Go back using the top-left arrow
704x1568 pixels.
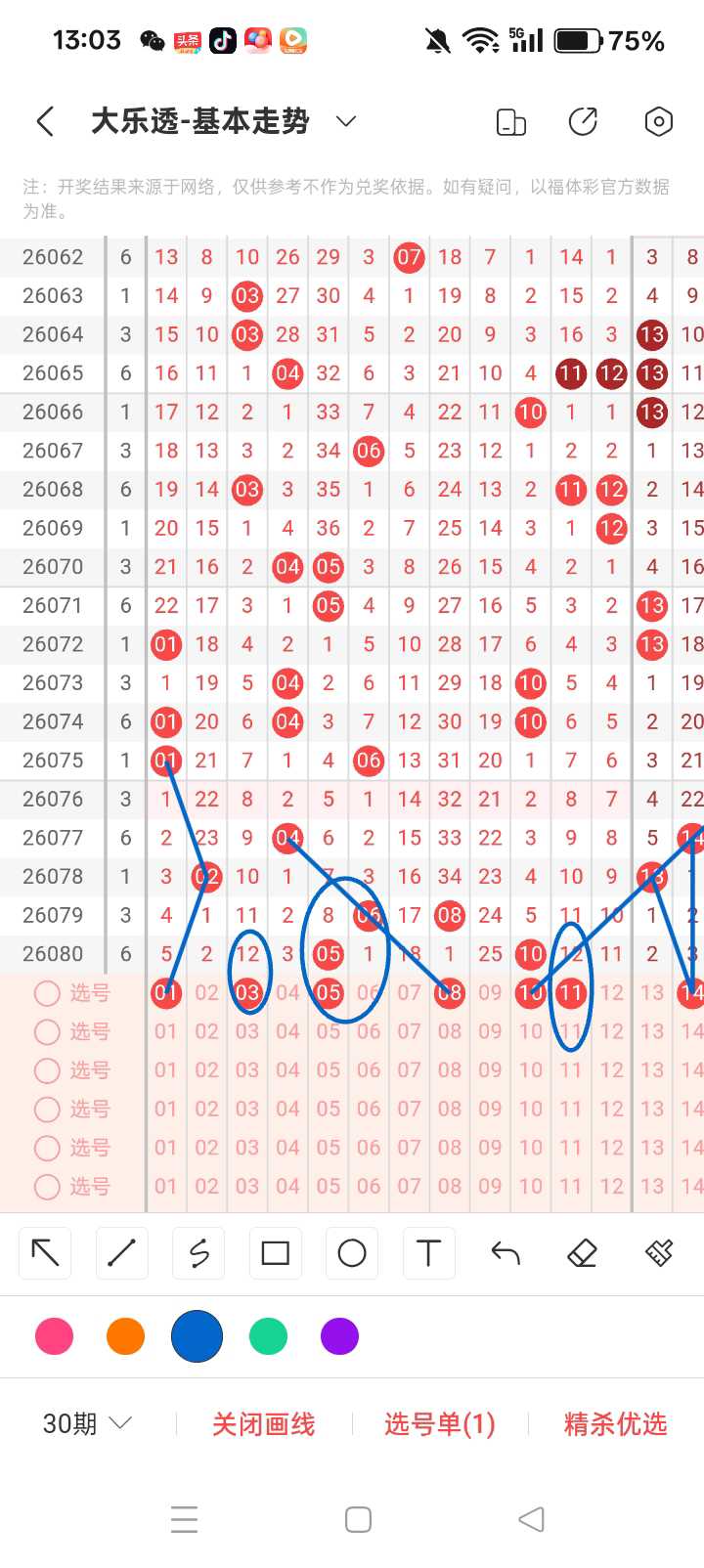pos(45,121)
